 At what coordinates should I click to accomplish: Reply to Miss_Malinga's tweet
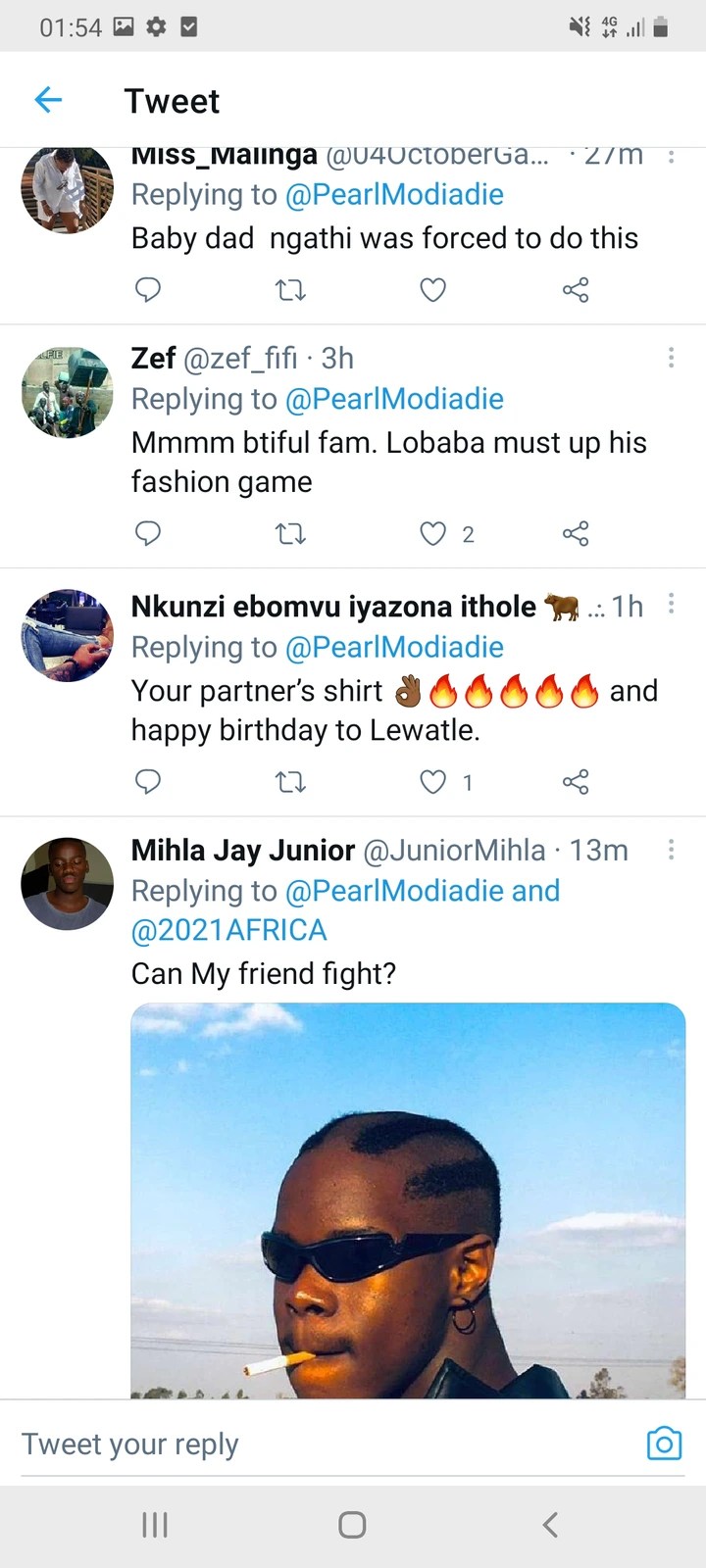tap(148, 290)
